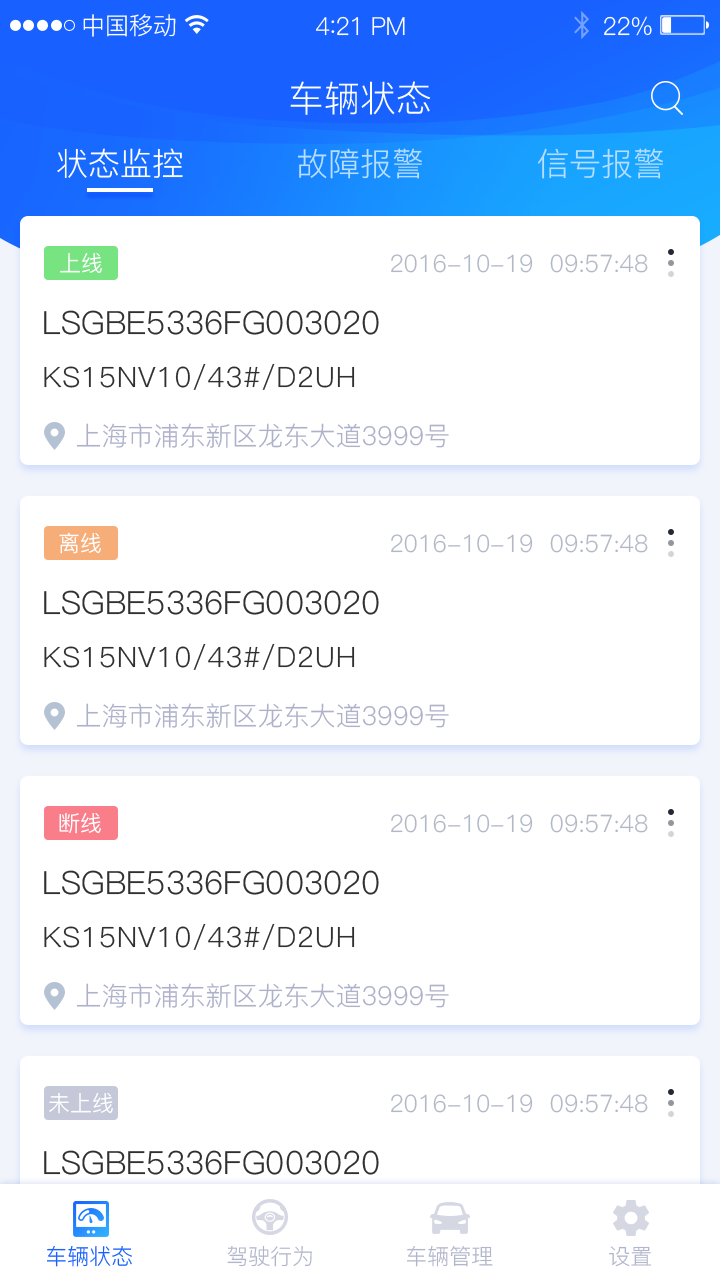Open the vehicle card marked 上线
This screenshot has height=1280, width=720.
[360, 341]
